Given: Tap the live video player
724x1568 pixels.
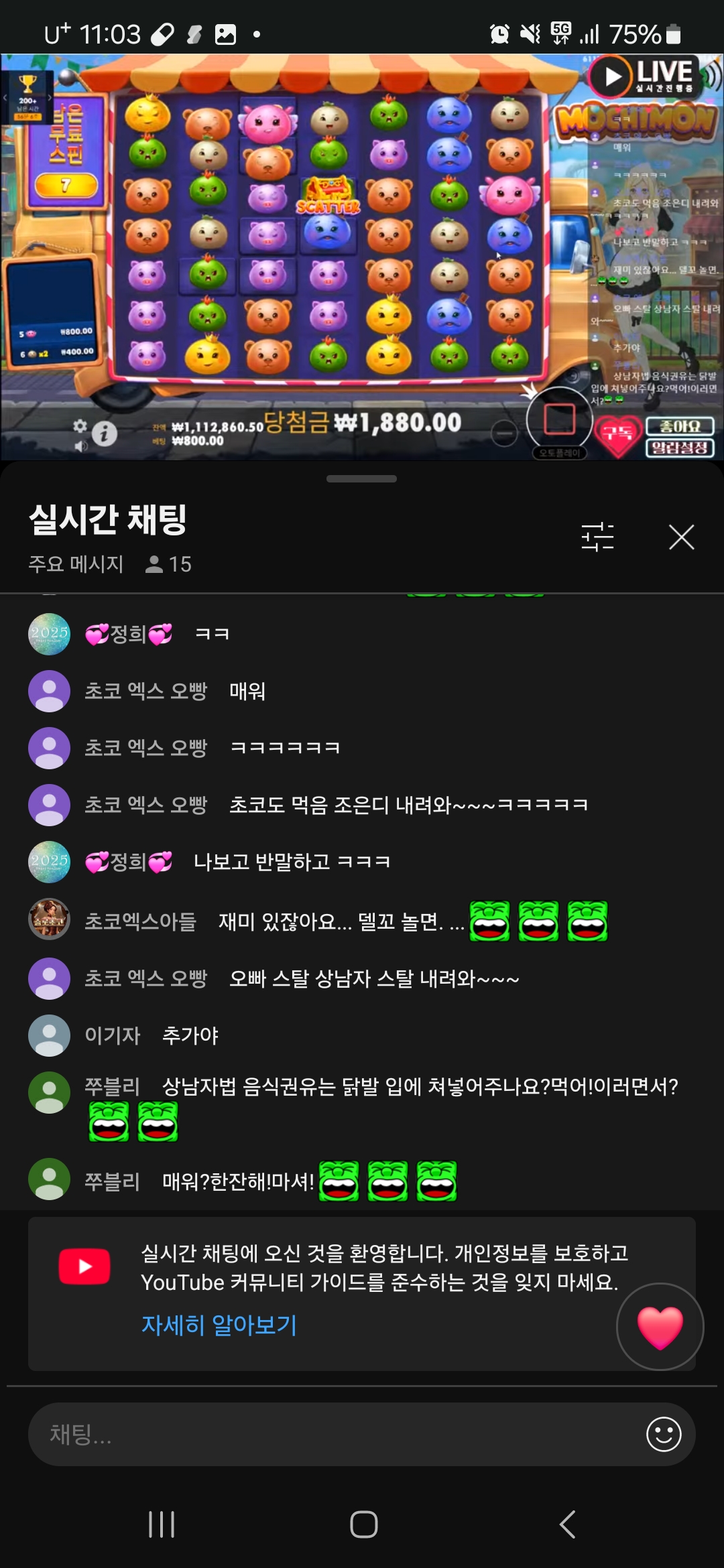Looking at the screenshot, I should point(362,257).
